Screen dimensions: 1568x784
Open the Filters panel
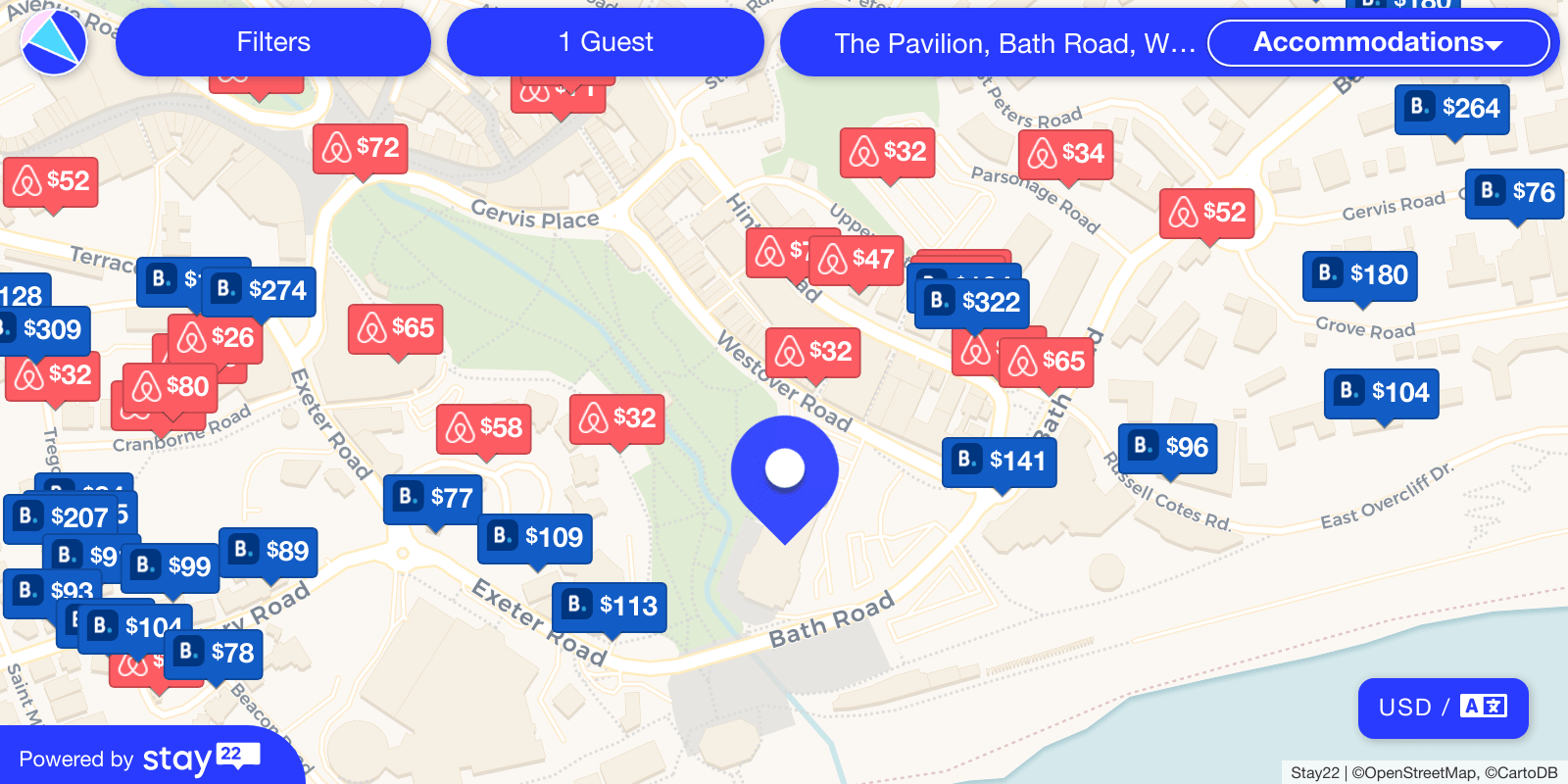[272, 42]
